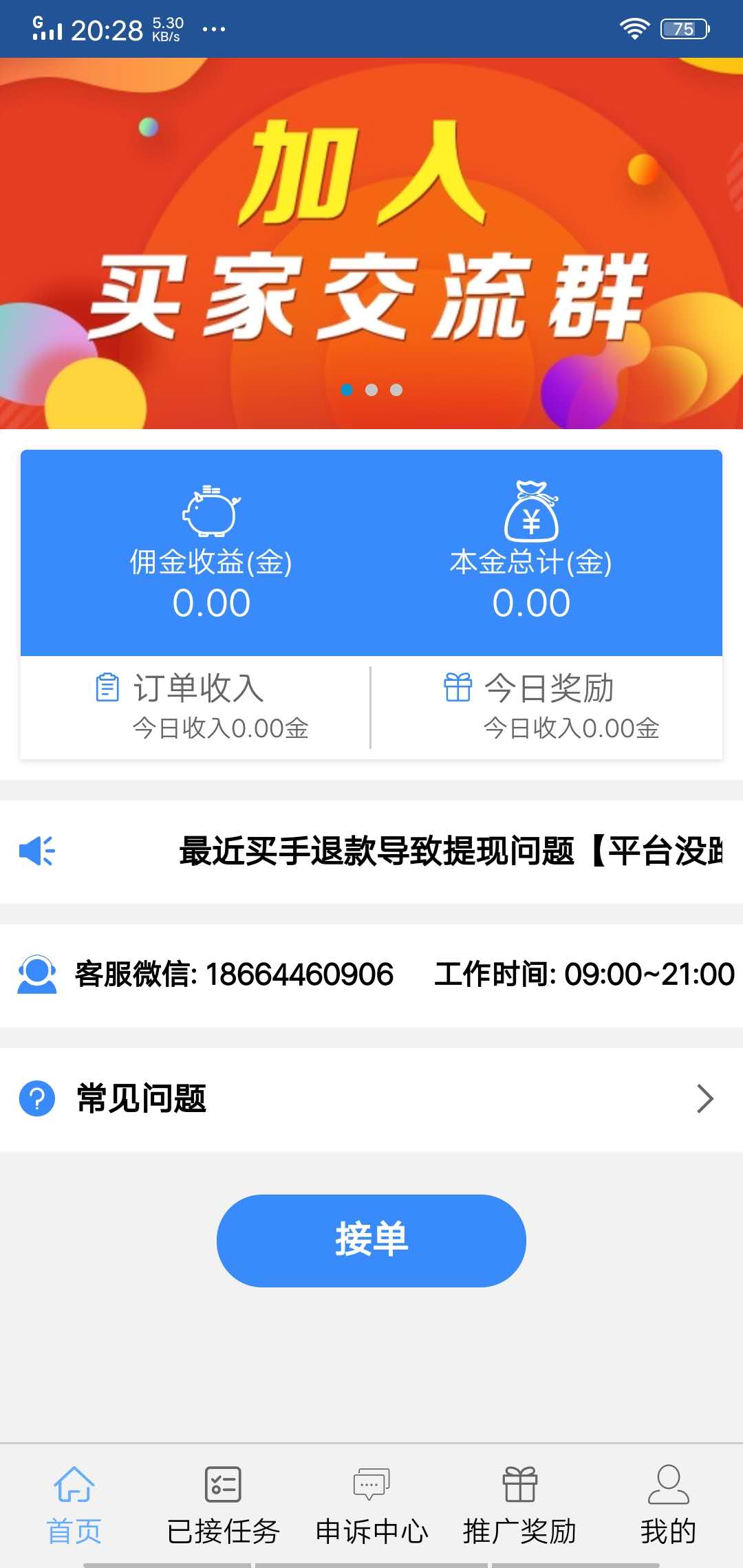Click the 常见问题 question mark icon
Viewport: 743px width, 1568px height.
pyautogui.click(x=36, y=1099)
